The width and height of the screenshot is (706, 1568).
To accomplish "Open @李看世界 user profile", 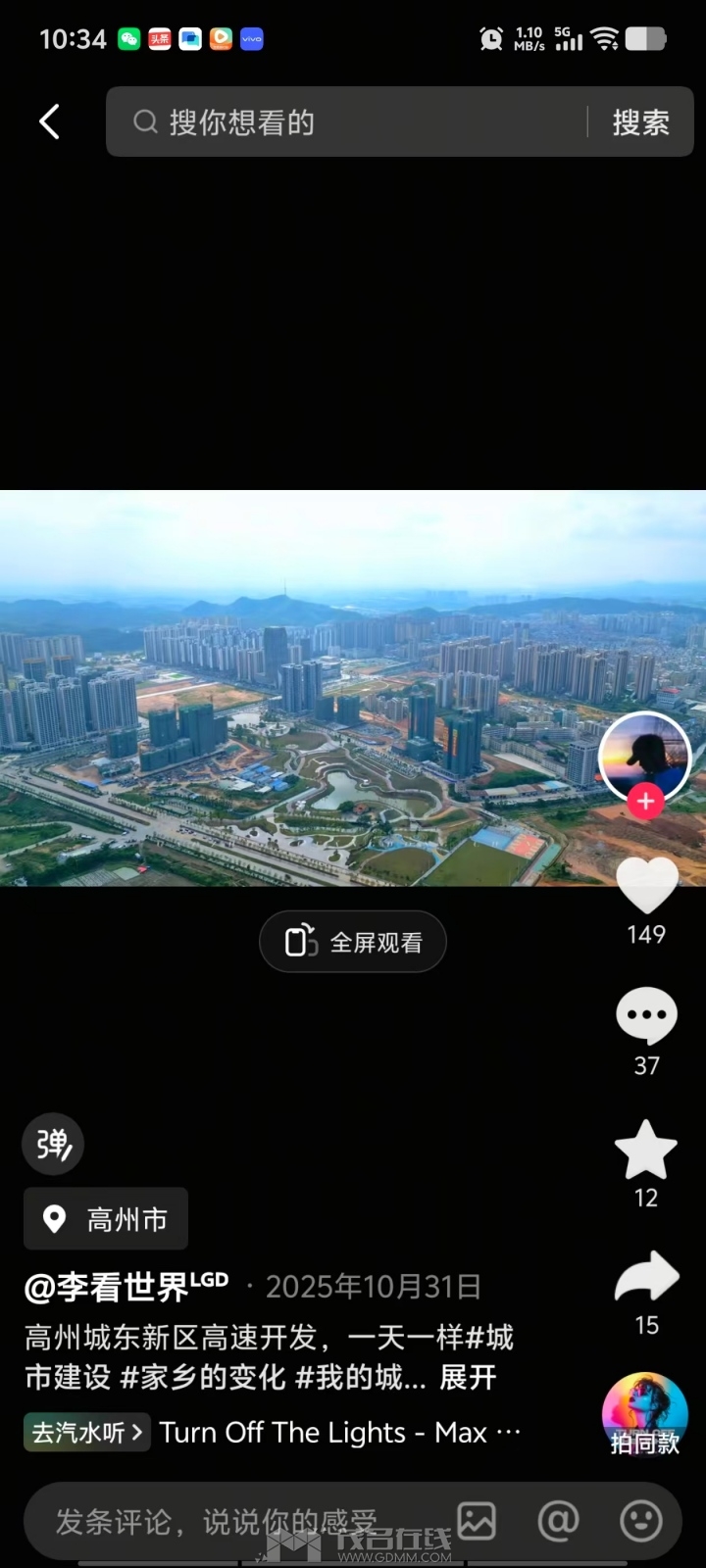I will pyautogui.click(x=126, y=1286).
